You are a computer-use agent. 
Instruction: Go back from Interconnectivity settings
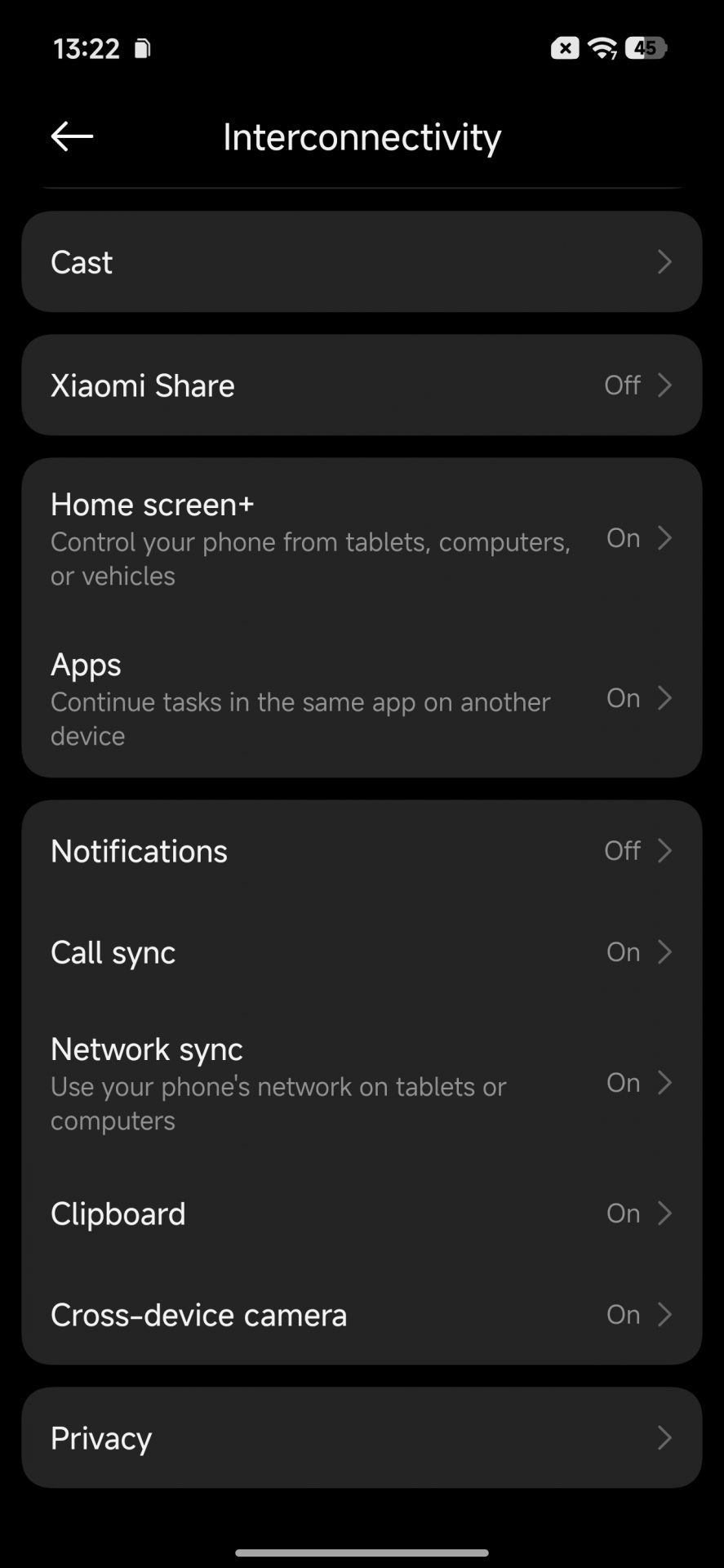(x=72, y=136)
